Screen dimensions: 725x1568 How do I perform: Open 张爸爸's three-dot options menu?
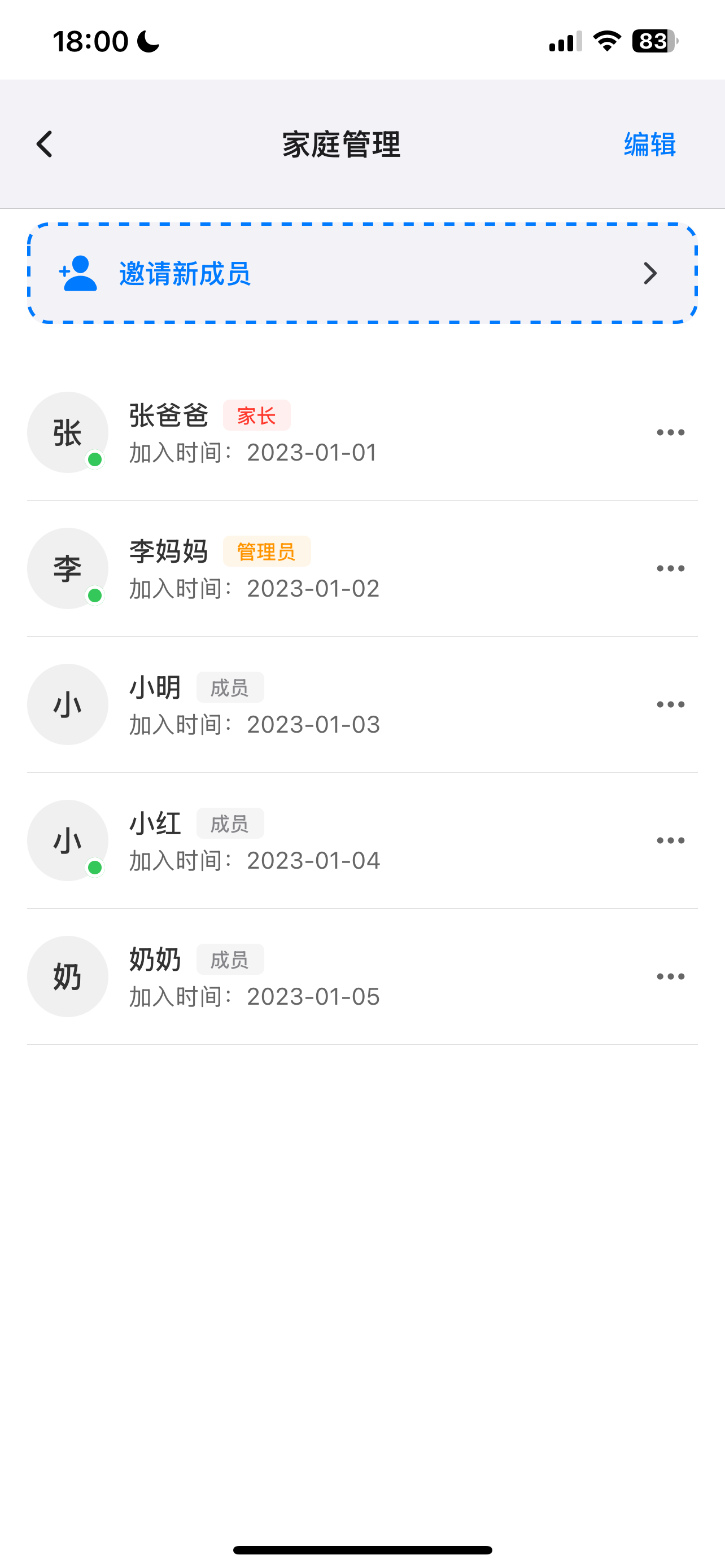coord(670,432)
